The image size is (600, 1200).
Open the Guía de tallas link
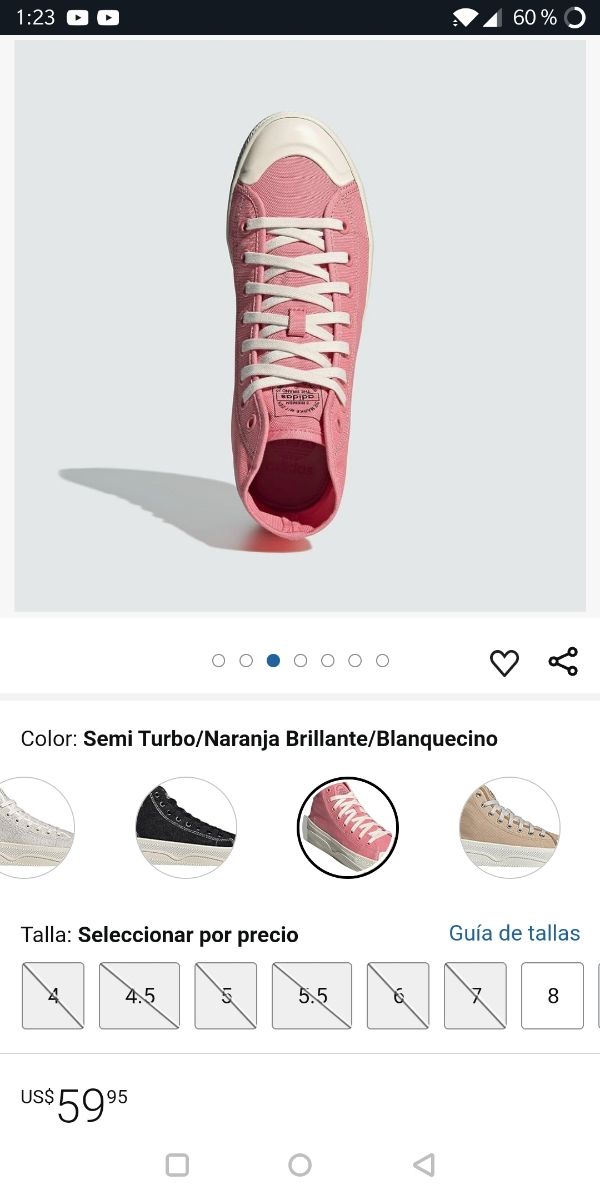(514, 933)
